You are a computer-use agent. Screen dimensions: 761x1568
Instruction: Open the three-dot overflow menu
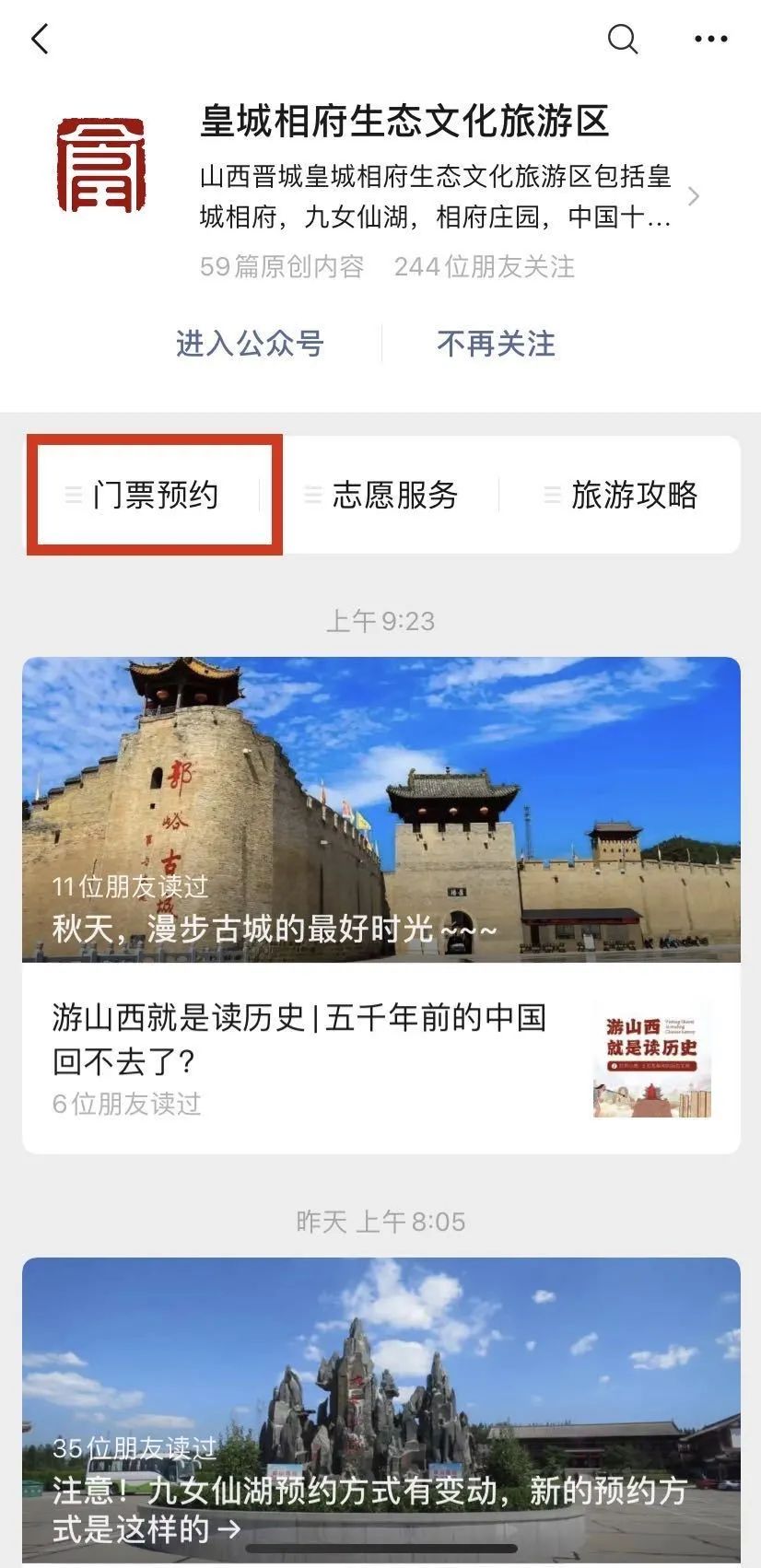[710, 40]
